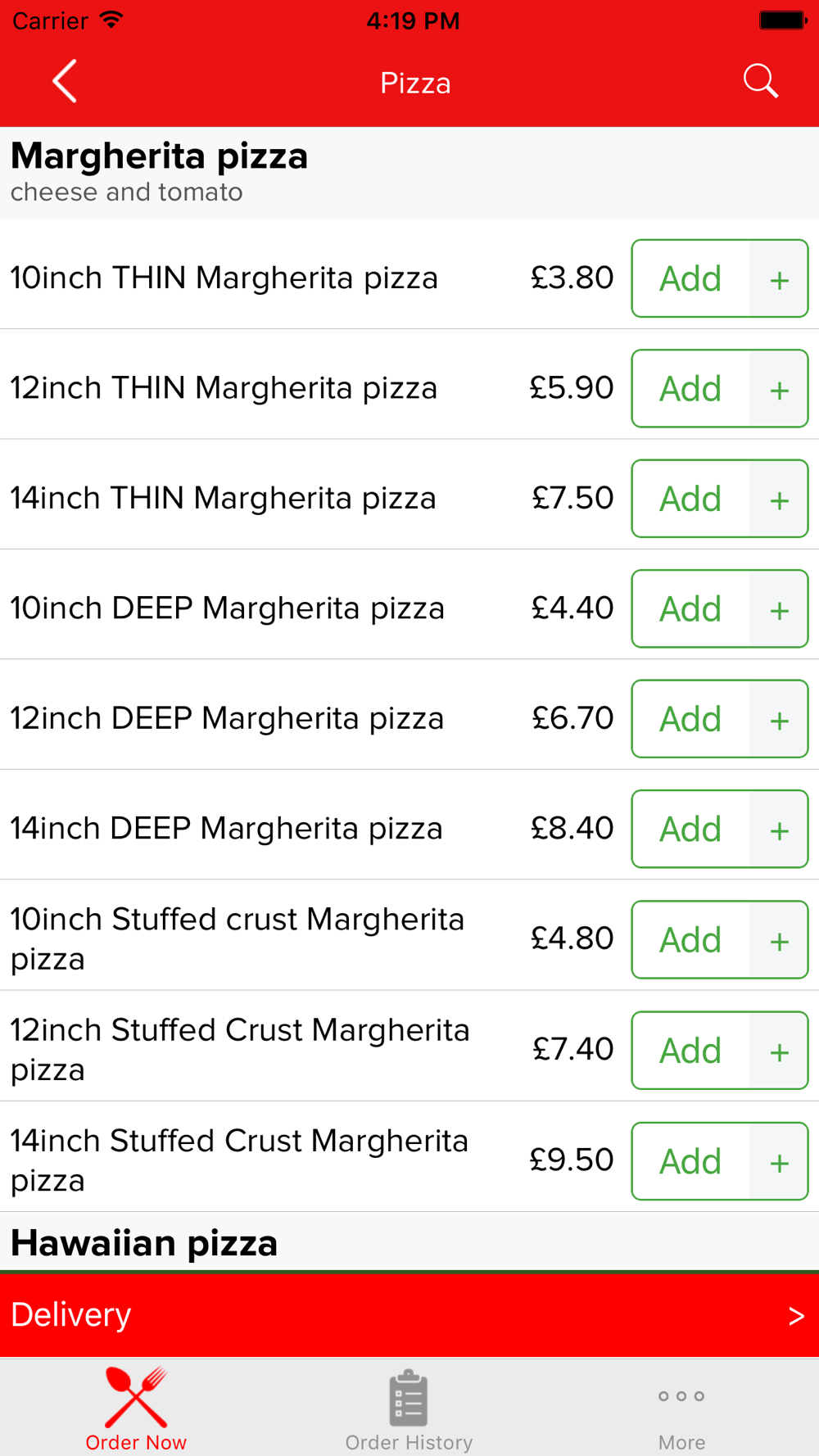
Task: Add 10inch DEEP Margherita pizza
Action: tap(720, 608)
